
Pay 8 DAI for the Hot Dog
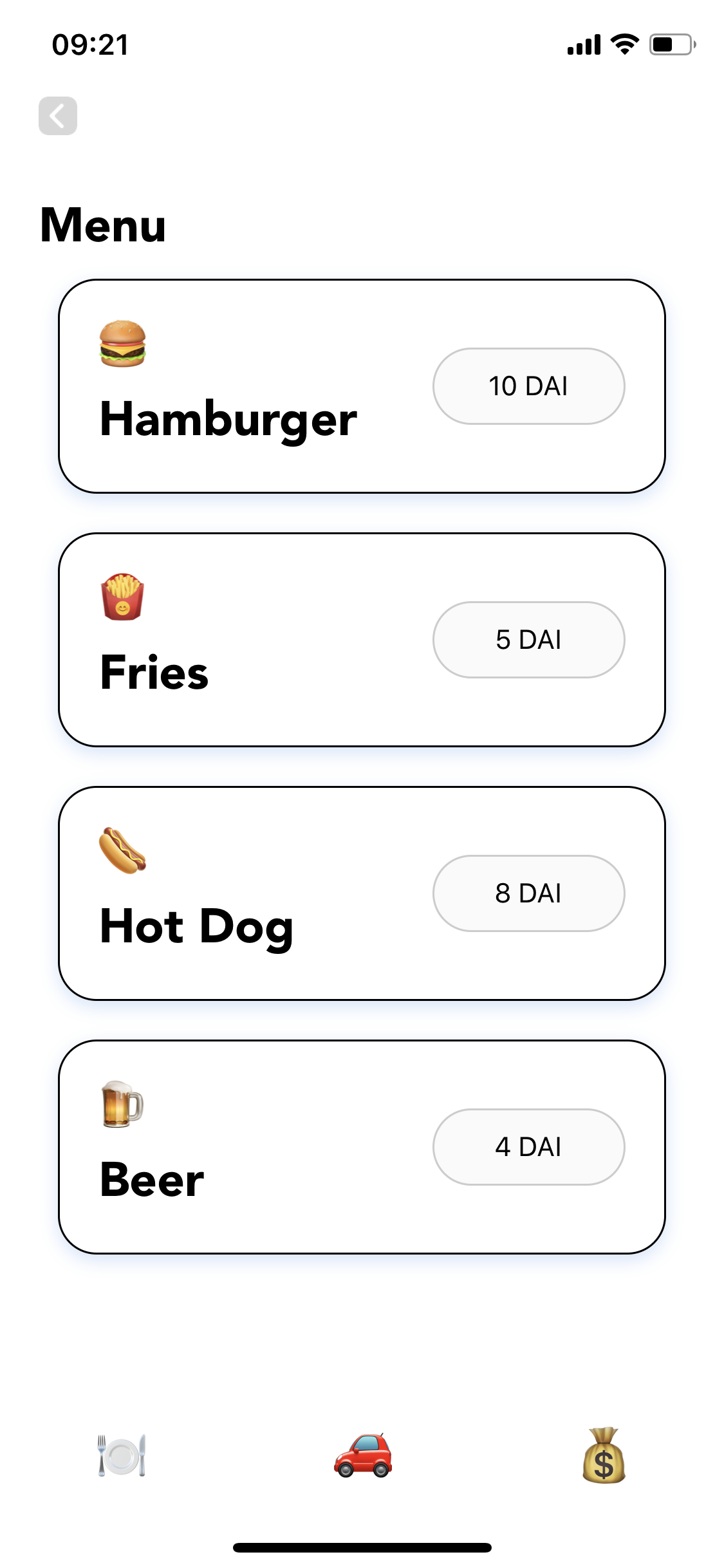(528, 893)
